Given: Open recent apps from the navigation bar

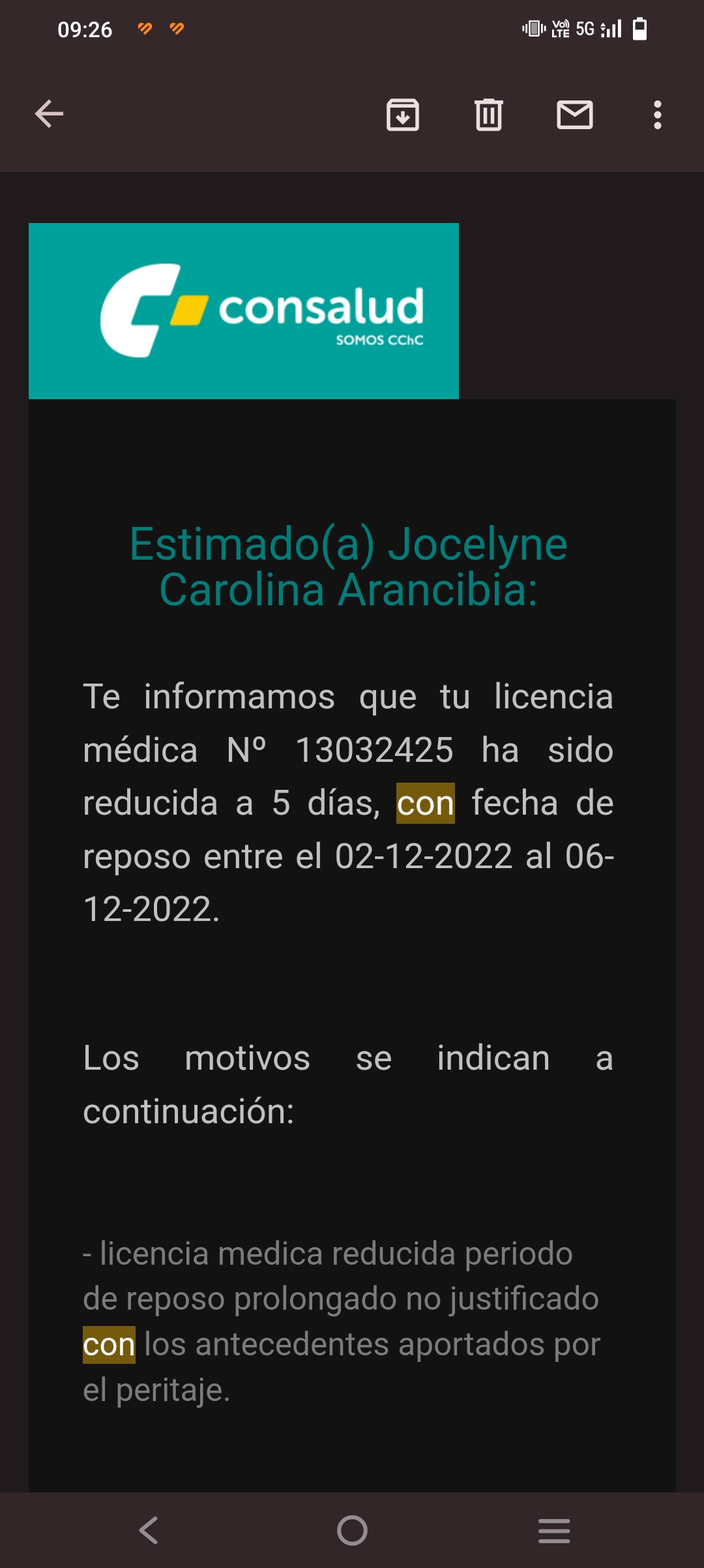Looking at the screenshot, I should coord(554,1530).
